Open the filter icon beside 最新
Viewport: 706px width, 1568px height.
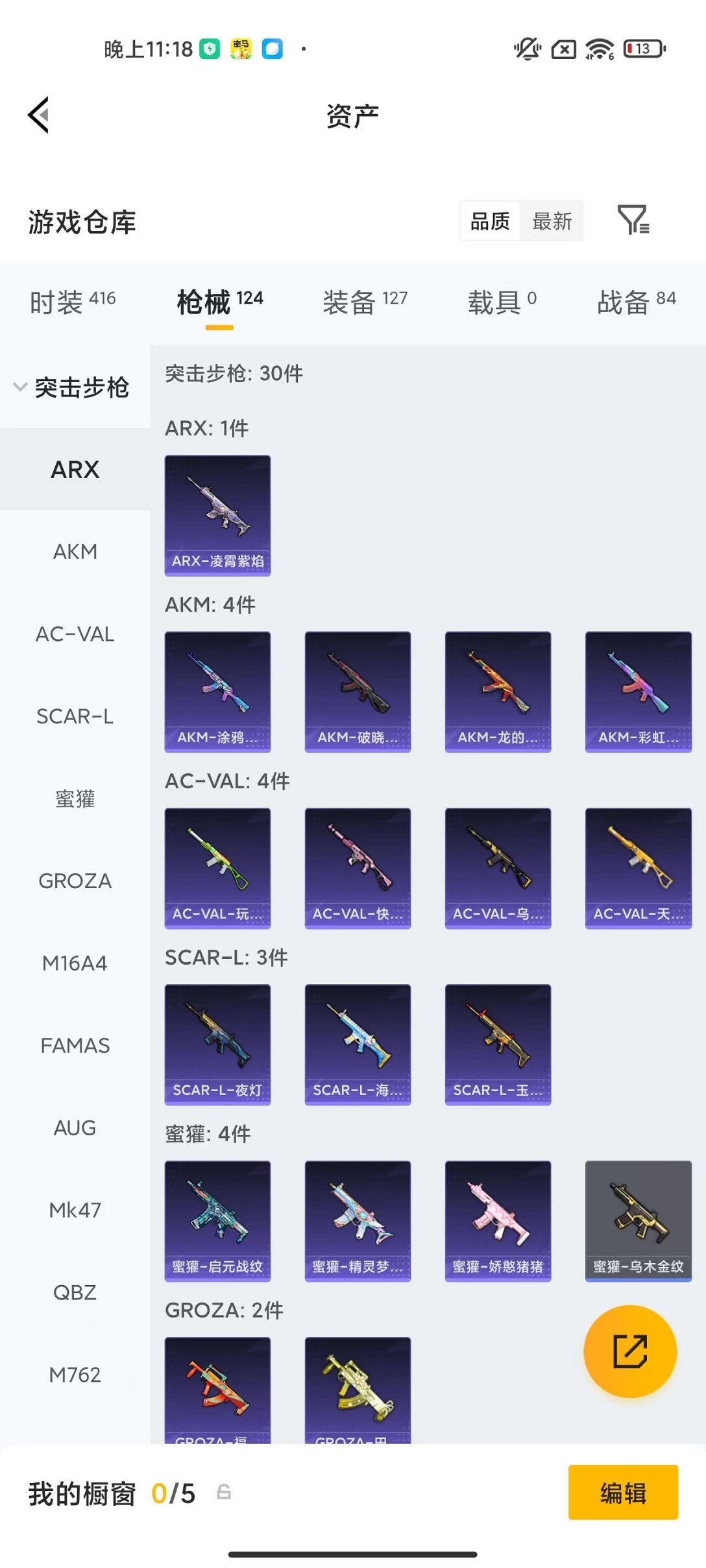(633, 220)
